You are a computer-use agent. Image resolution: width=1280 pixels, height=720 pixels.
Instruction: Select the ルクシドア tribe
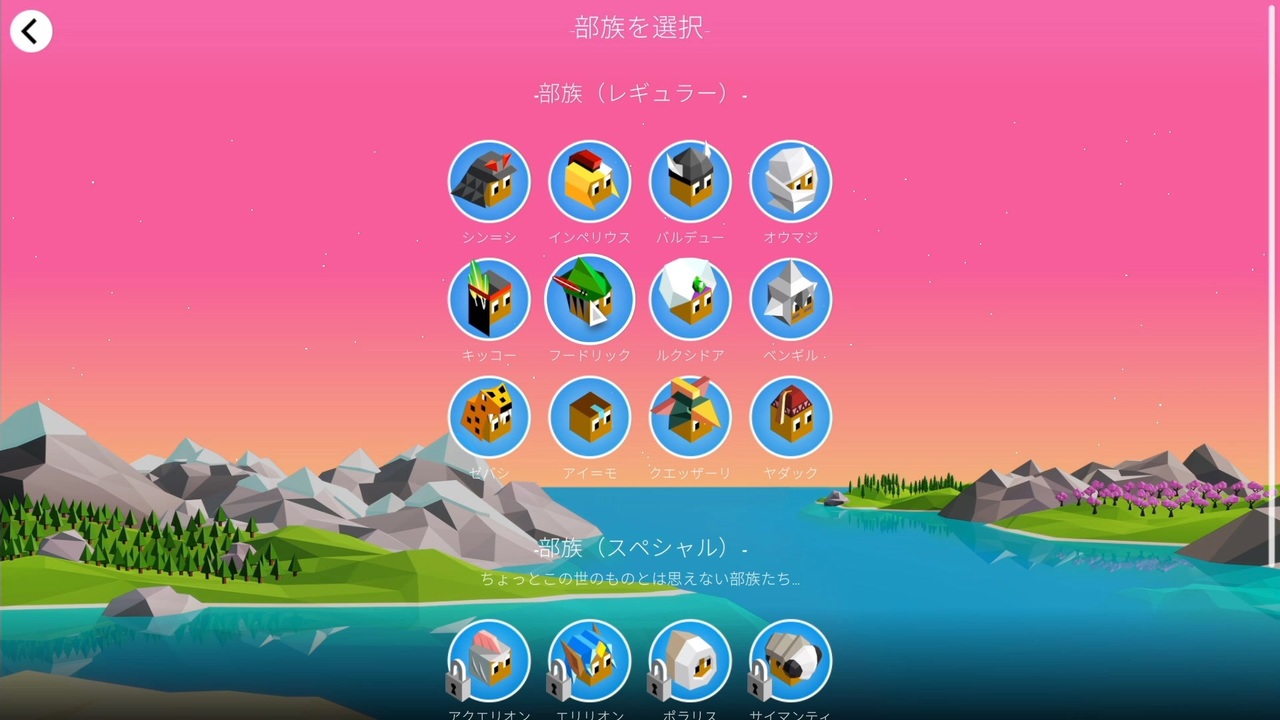click(x=690, y=299)
